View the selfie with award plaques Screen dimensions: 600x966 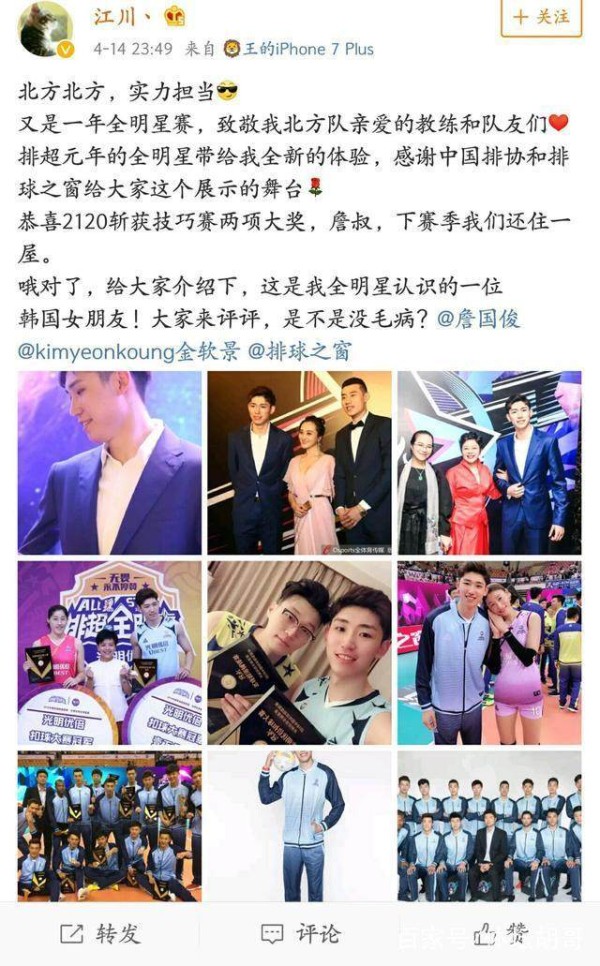[299, 652]
